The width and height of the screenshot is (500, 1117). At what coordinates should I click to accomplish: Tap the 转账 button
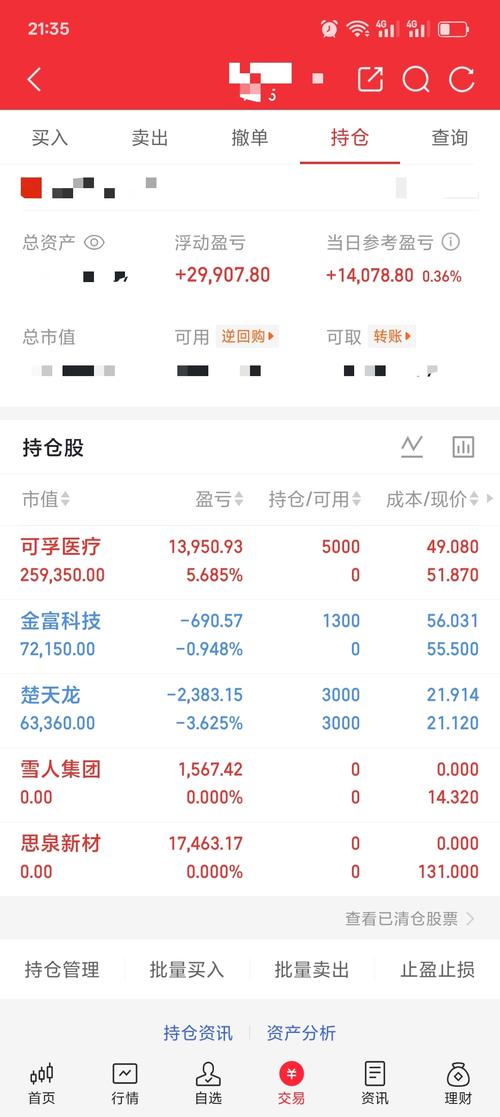click(x=392, y=336)
